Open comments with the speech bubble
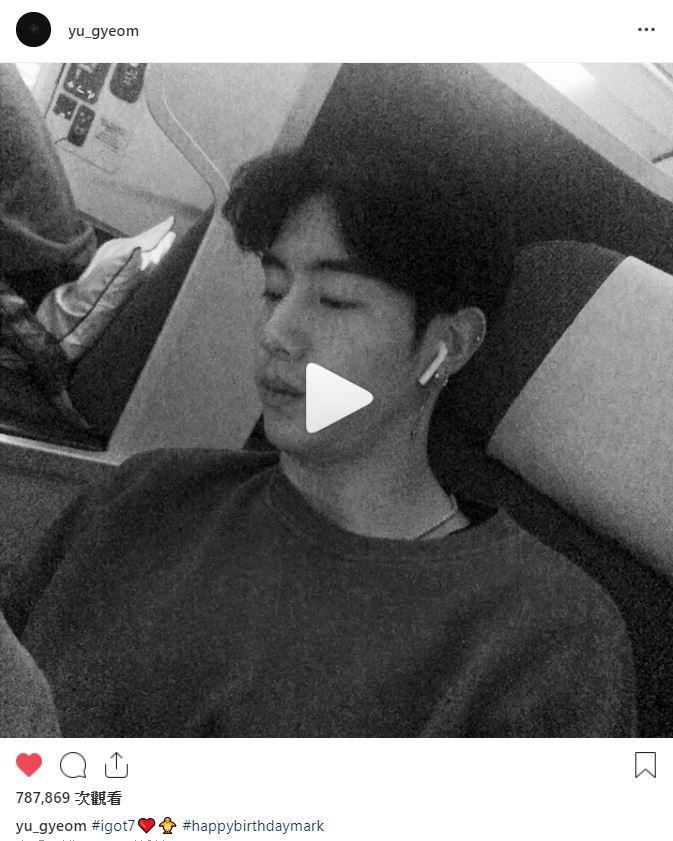673x841 pixels. click(73, 766)
